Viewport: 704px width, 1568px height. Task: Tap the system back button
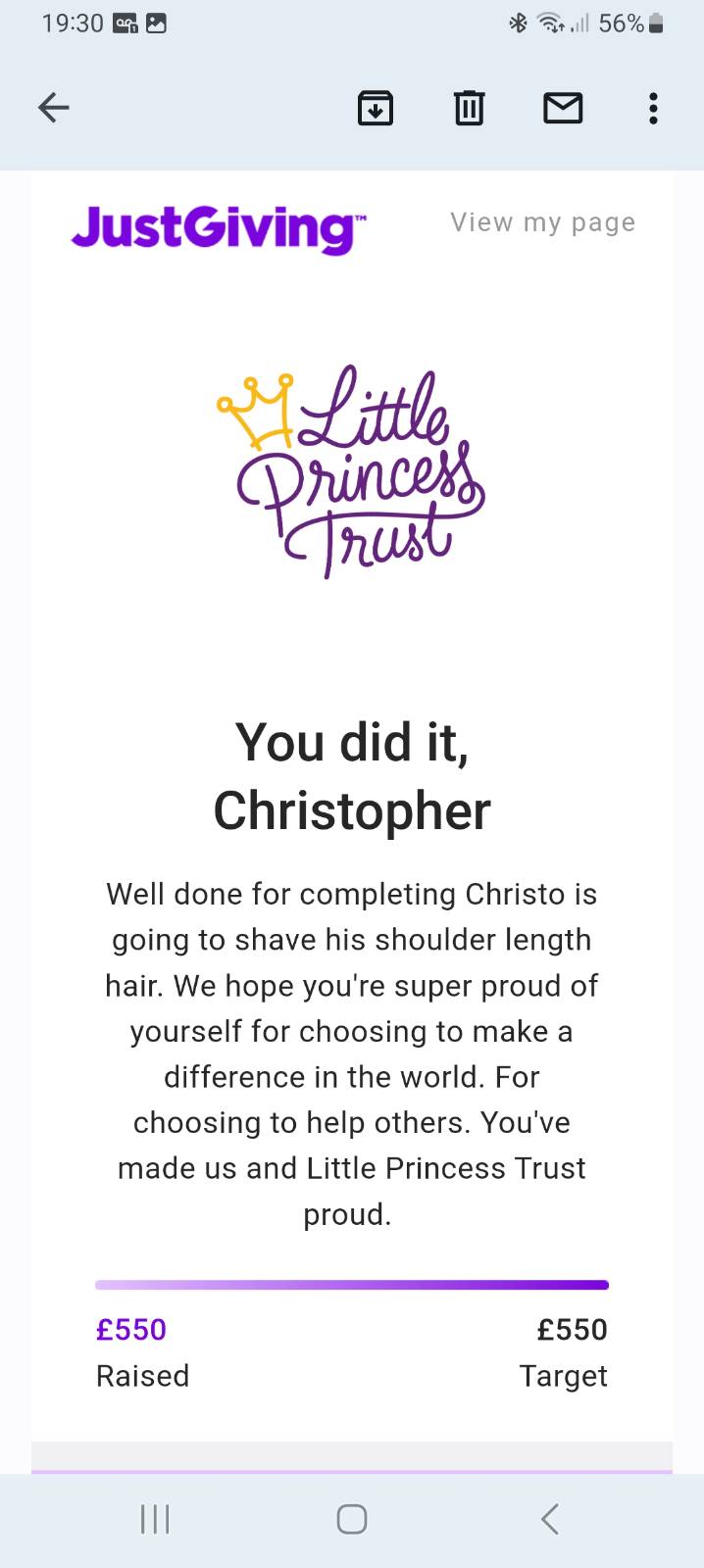(x=549, y=1519)
